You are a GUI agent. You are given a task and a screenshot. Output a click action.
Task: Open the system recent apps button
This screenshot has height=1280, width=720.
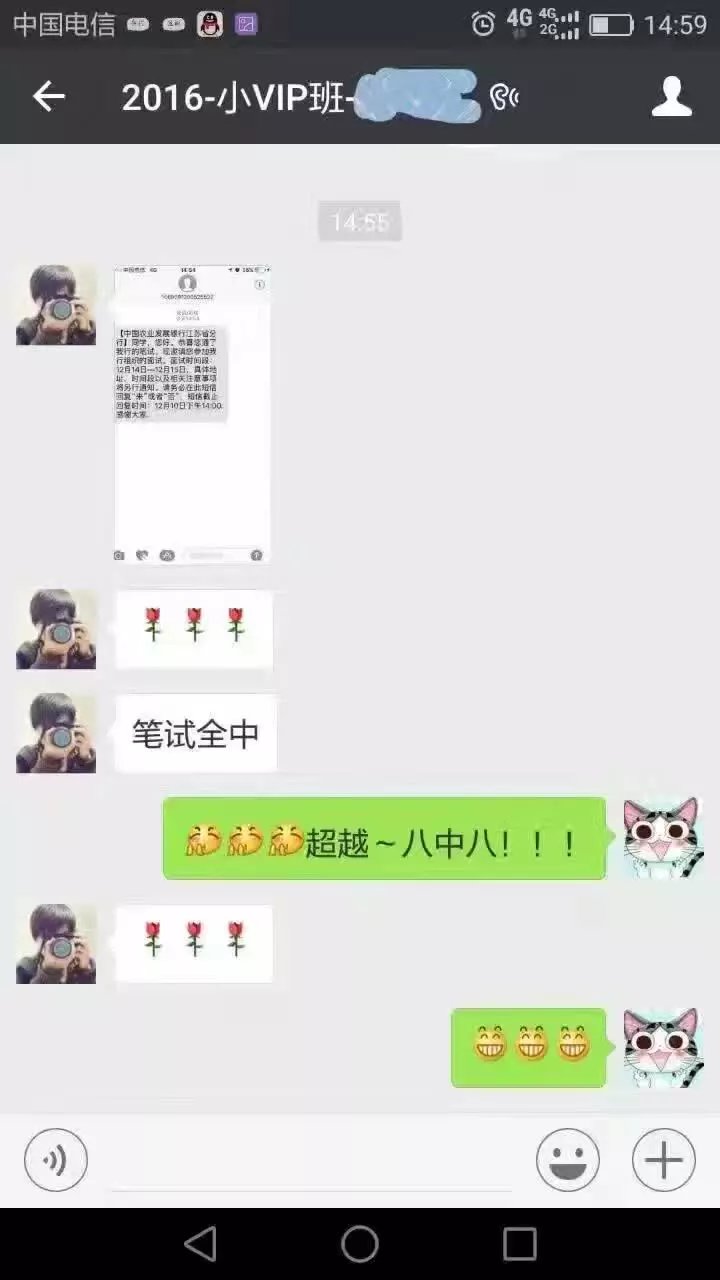point(519,1244)
